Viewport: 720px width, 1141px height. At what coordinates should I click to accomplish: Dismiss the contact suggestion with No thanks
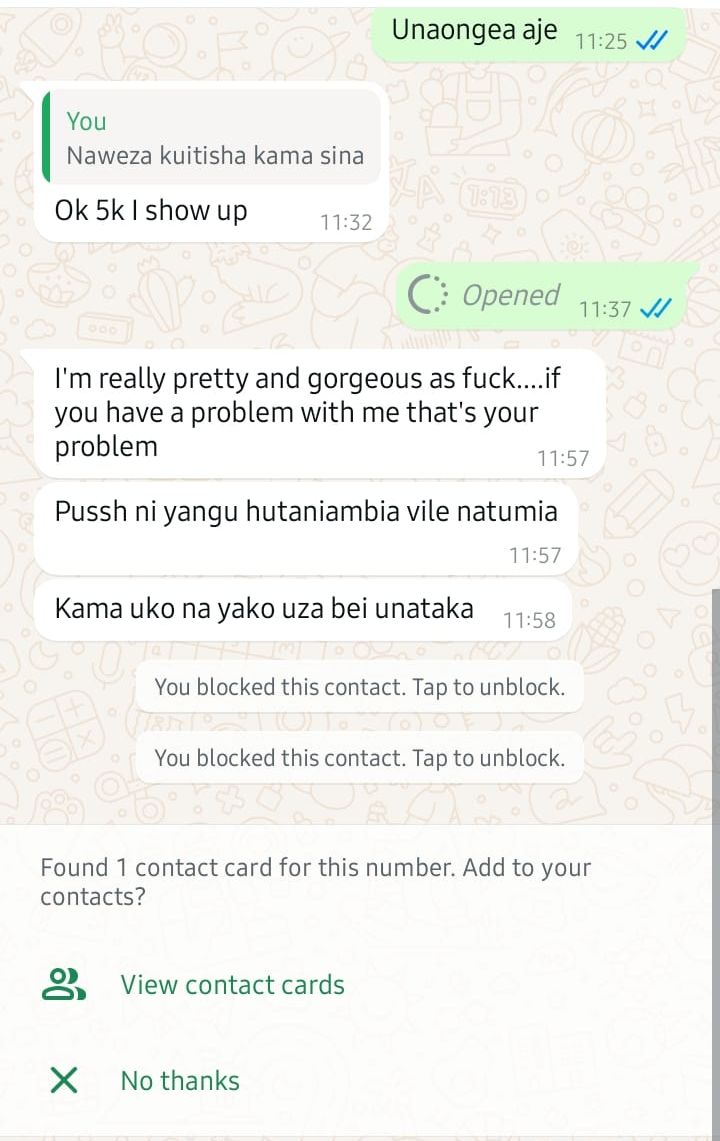(180, 1081)
